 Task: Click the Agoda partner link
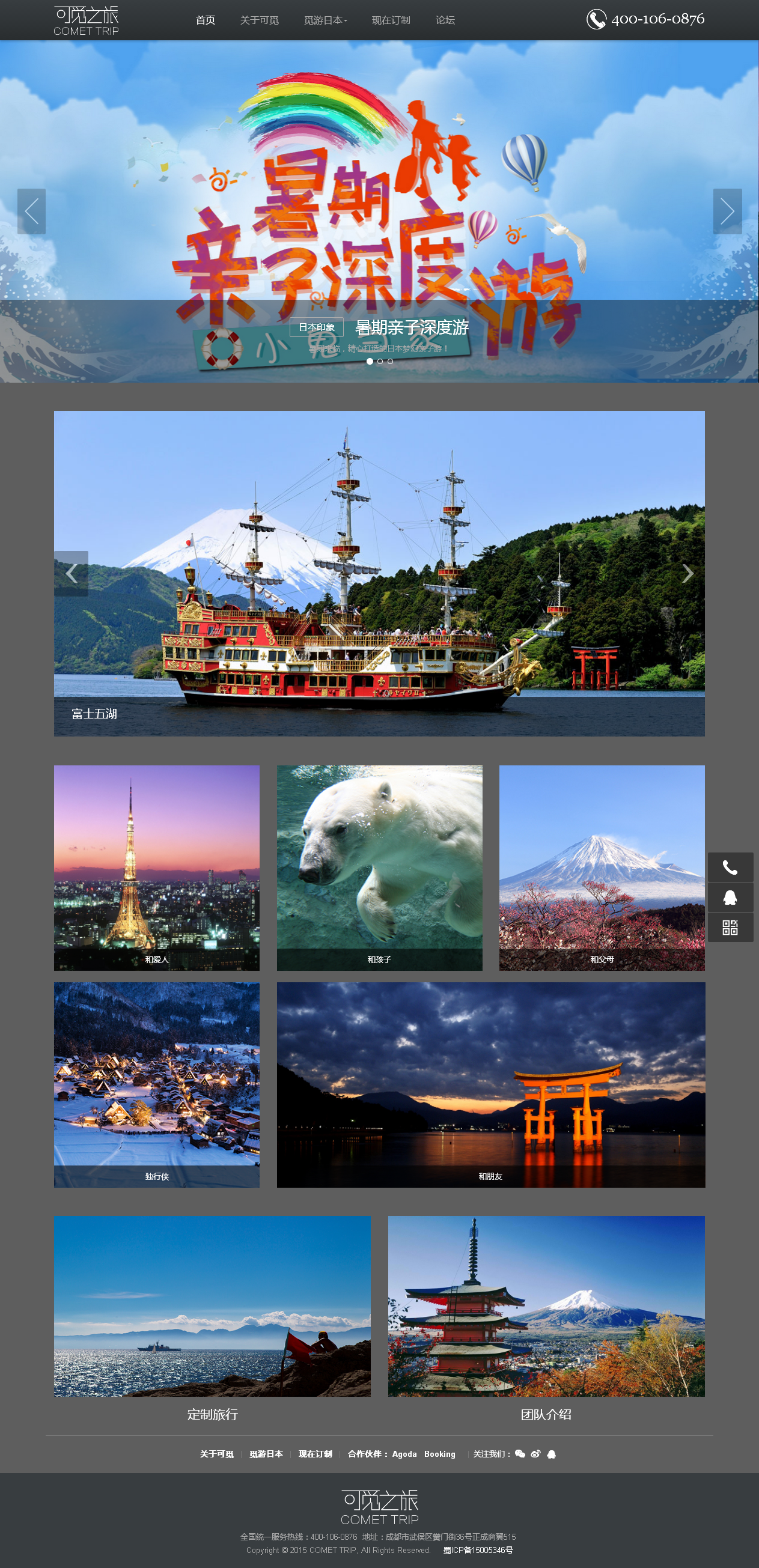click(404, 1454)
